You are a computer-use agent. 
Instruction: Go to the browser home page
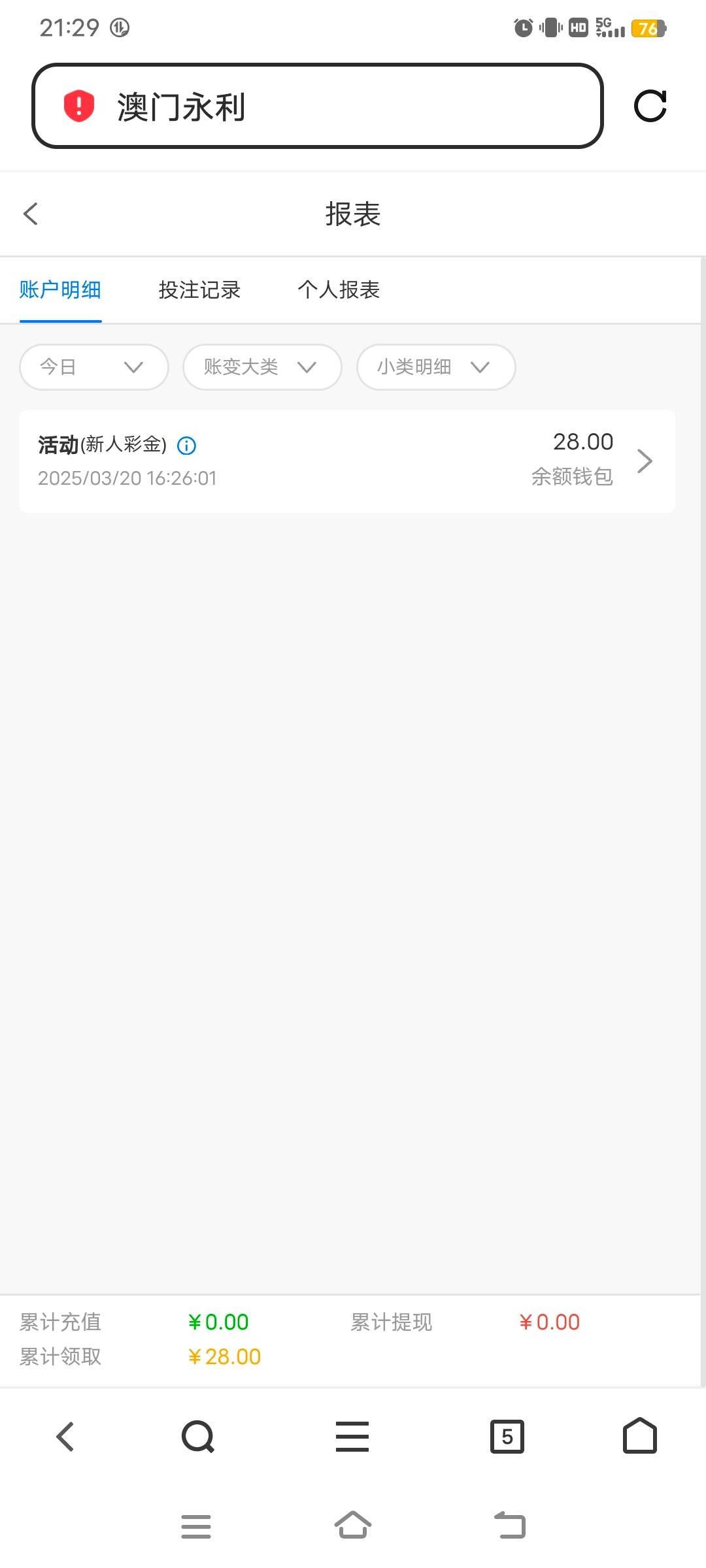click(x=640, y=1435)
